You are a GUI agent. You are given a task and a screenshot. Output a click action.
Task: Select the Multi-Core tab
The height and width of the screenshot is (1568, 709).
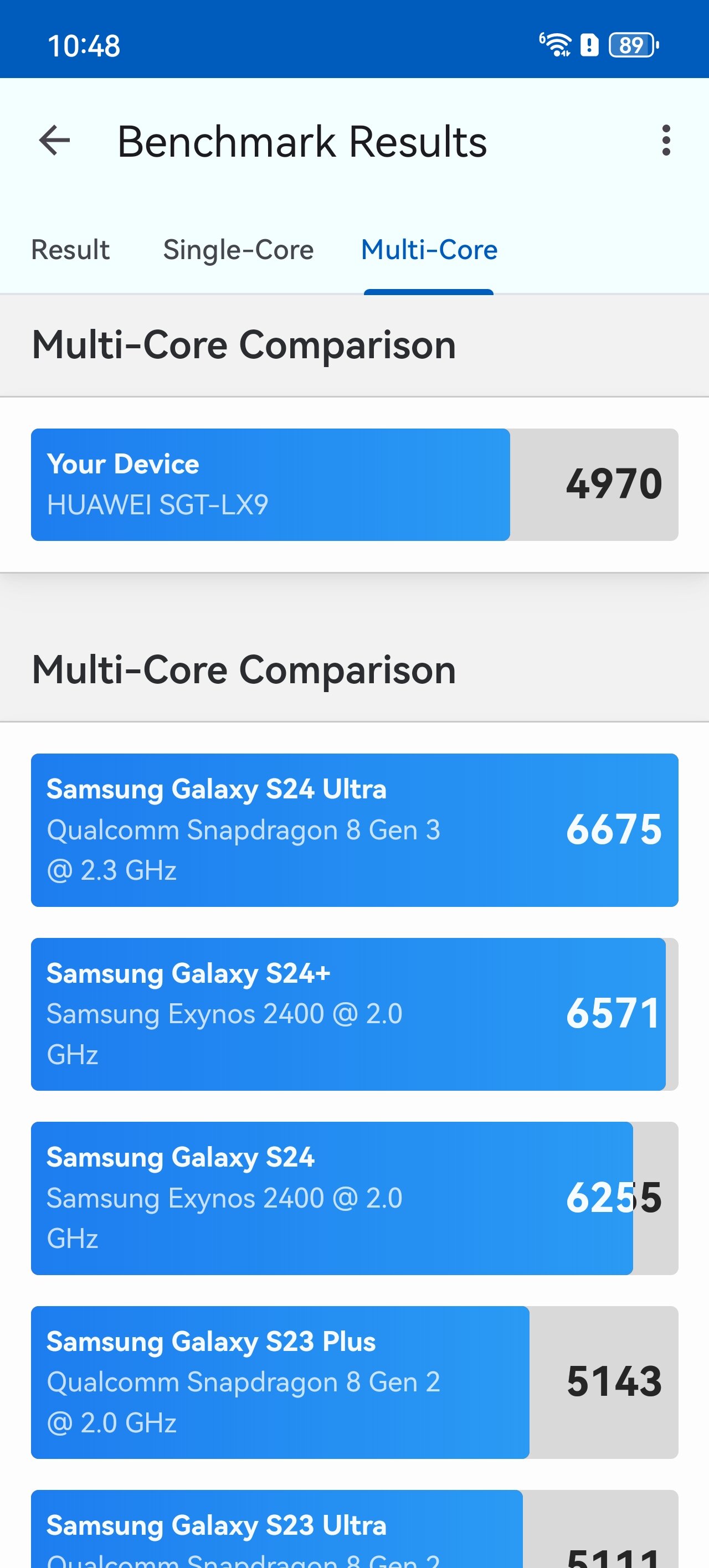point(429,250)
